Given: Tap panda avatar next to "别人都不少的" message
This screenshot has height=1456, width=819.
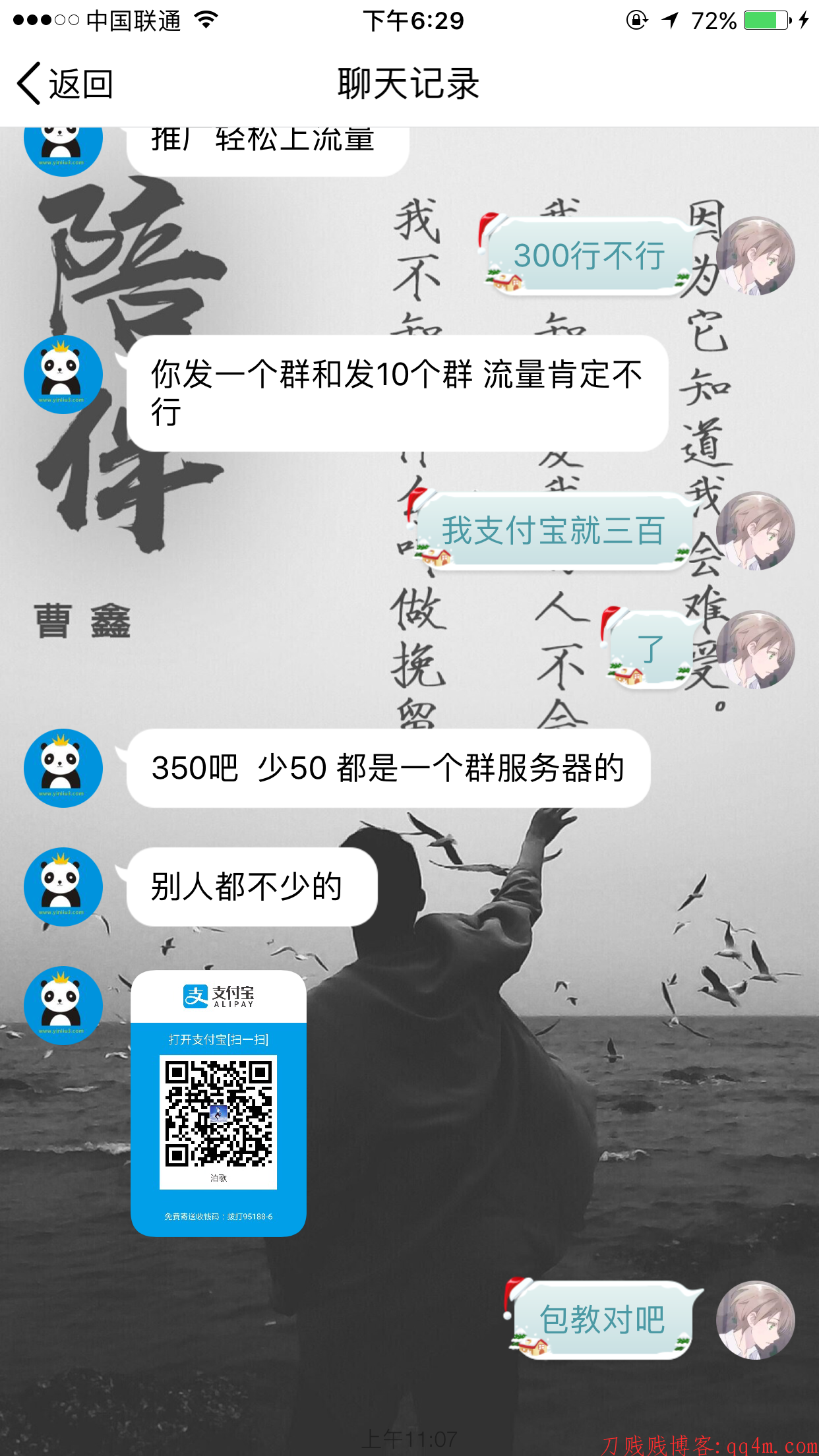Looking at the screenshot, I should (x=63, y=887).
